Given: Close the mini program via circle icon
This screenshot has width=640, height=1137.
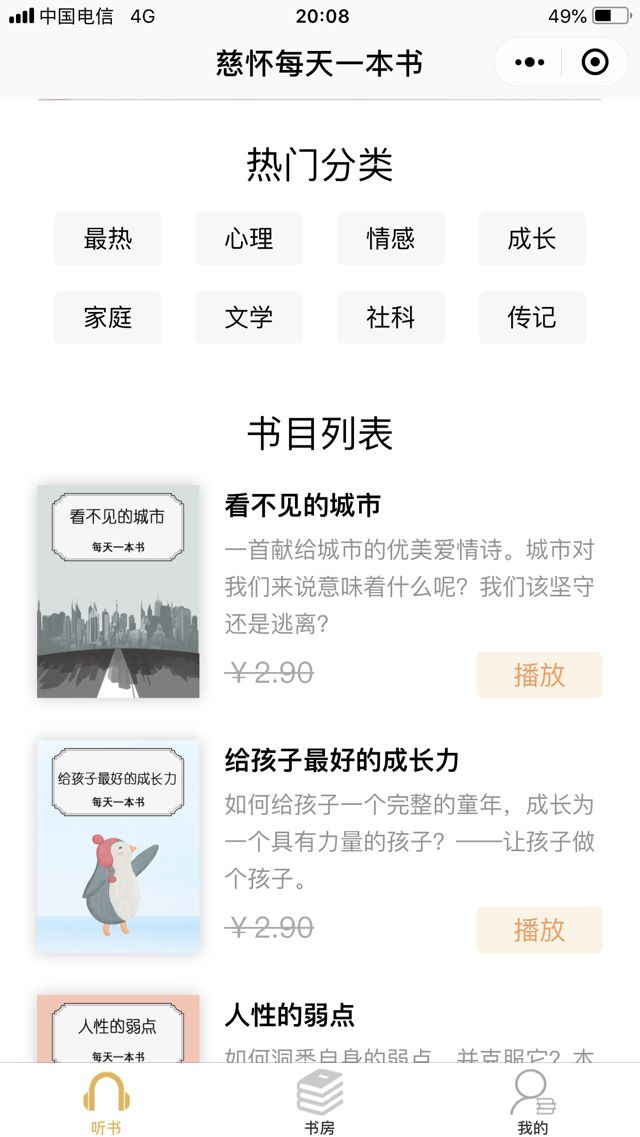Looking at the screenshot, I should pyautogui.click(x=595, y=63).
